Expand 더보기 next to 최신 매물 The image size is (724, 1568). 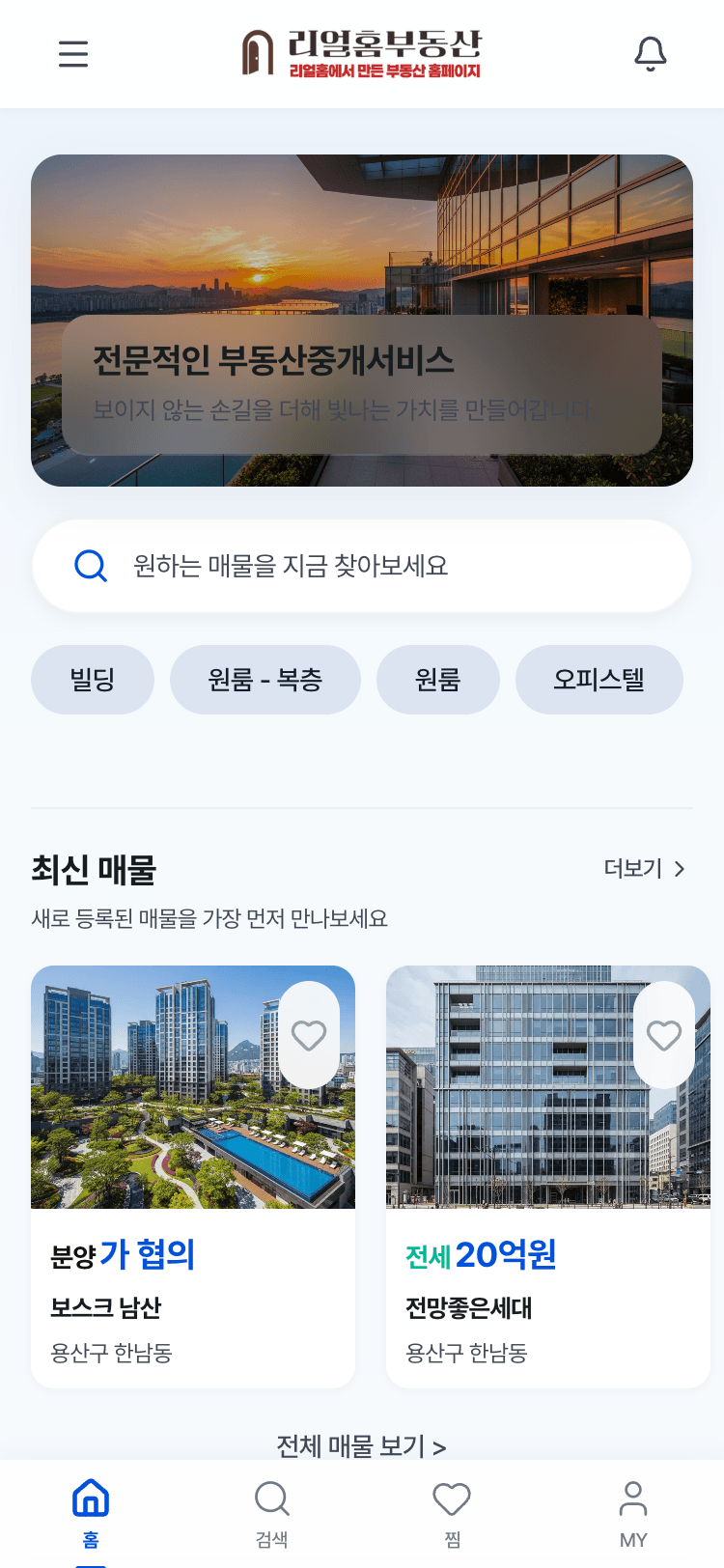coord(632,869)
